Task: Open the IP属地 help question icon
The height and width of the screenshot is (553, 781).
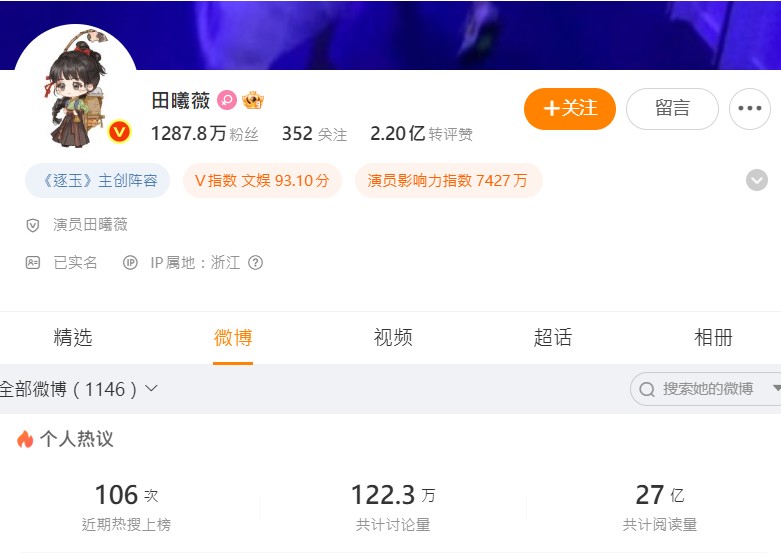Action: coord(255,263)
